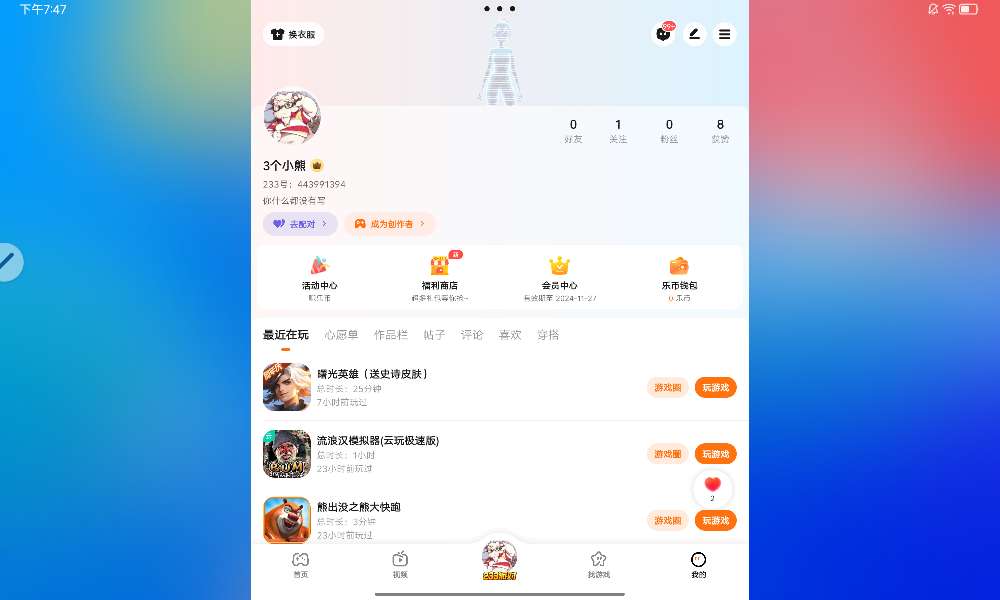Open 福利商店 welfare shop
The image size is (1000, 600).
(x=440, y=275)
